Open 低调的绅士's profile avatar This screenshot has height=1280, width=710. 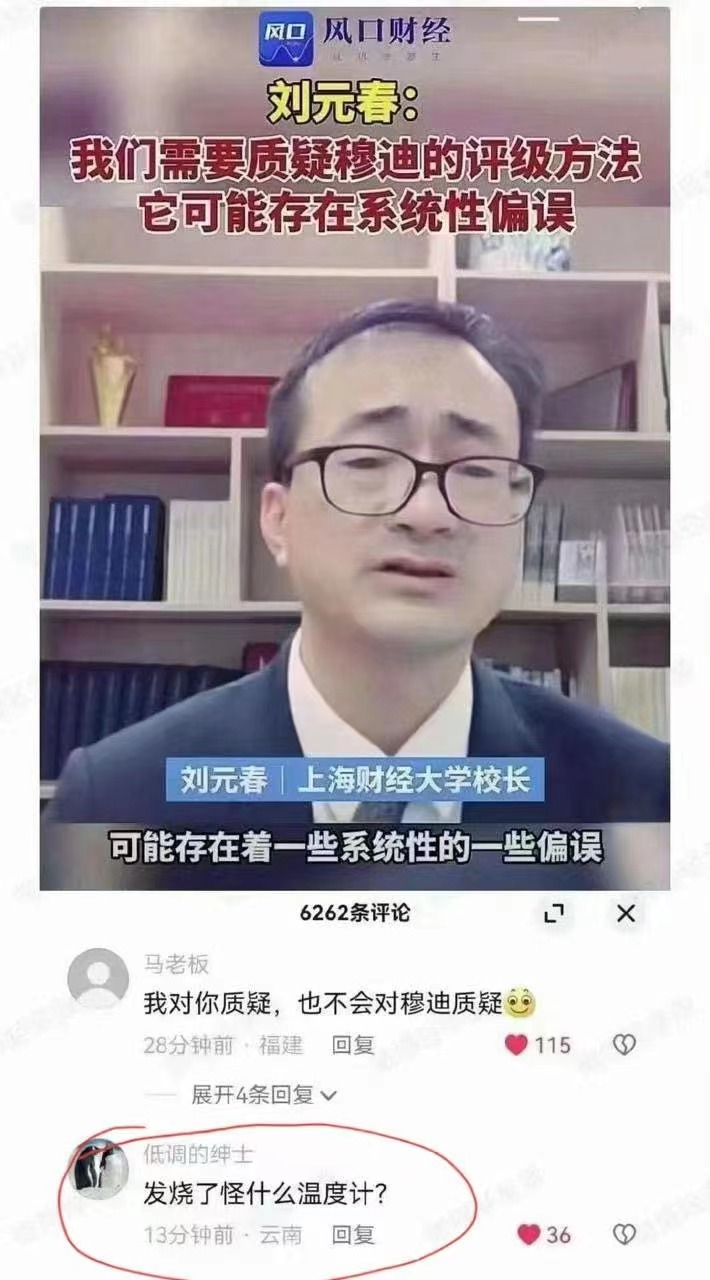pos(101,1168)
